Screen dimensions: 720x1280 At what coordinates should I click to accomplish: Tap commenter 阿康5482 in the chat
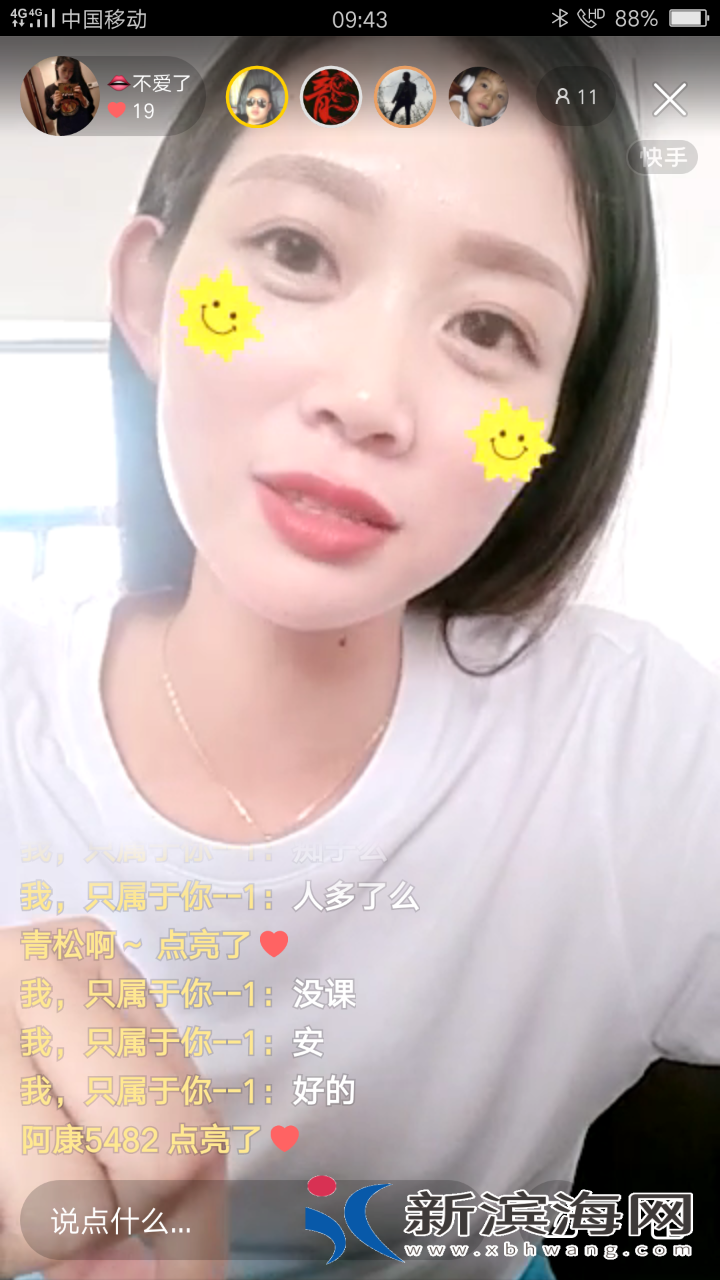pyautogui.click(x=90, y=1139)
